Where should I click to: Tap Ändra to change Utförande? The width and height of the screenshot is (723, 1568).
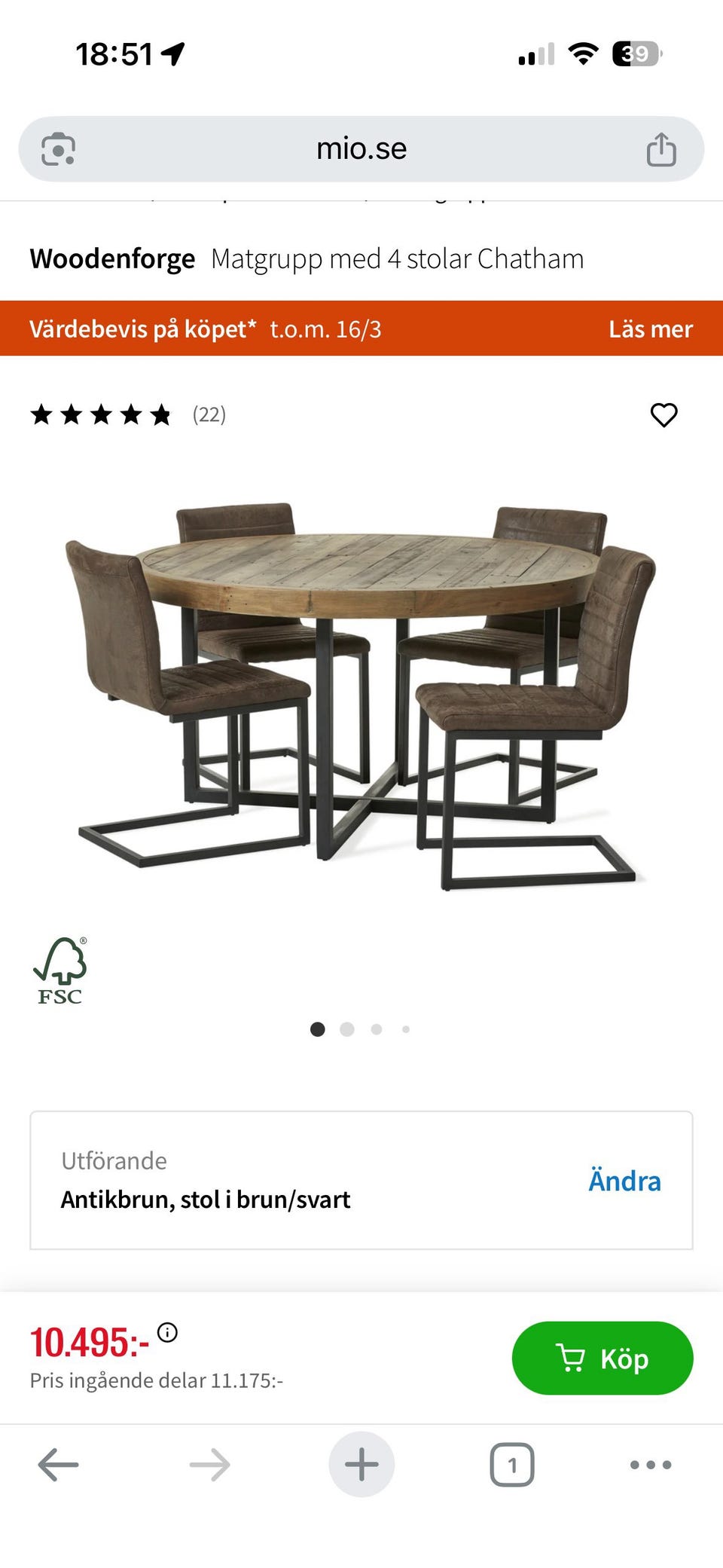(x=624, y=1181)
